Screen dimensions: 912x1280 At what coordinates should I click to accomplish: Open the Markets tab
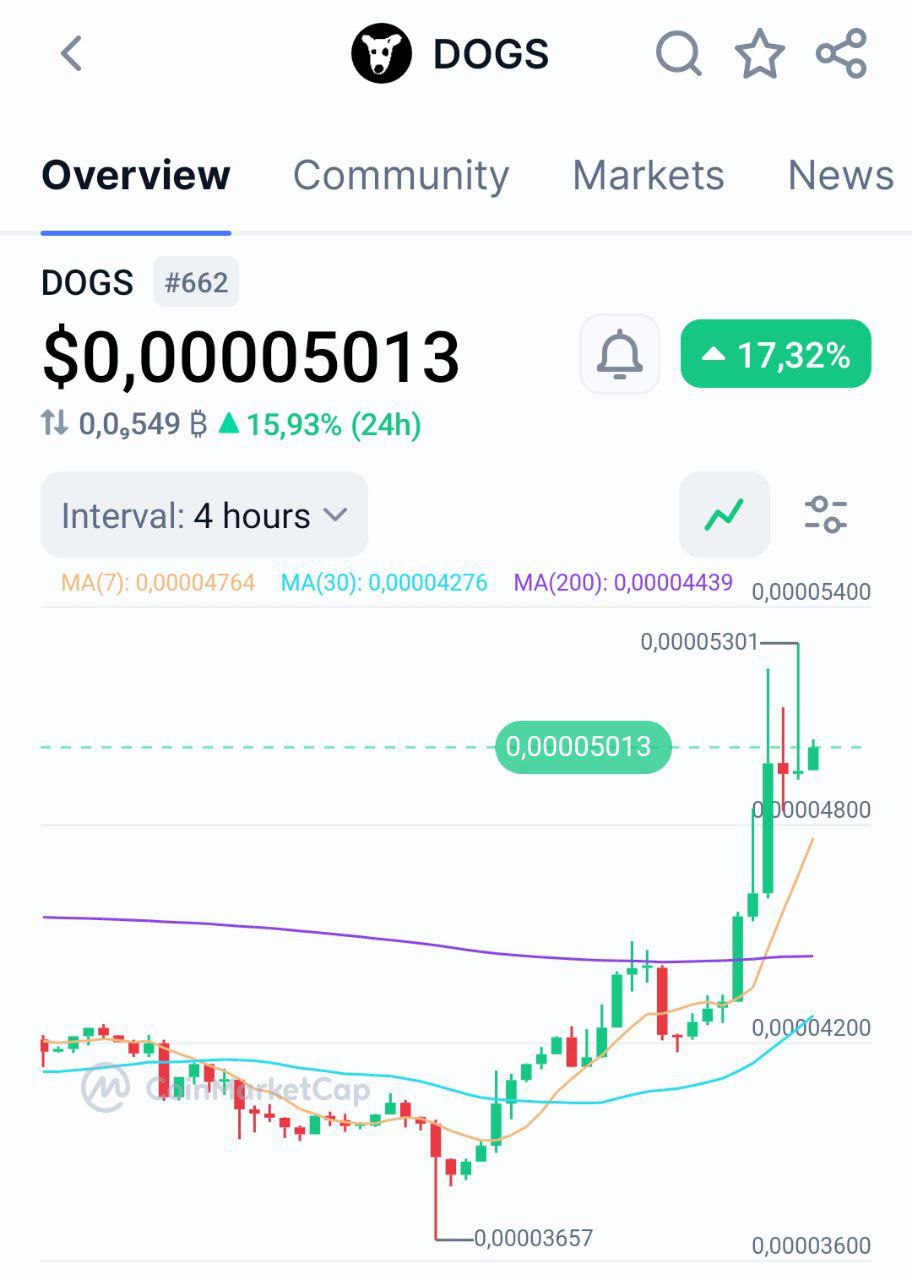[648, 176]
